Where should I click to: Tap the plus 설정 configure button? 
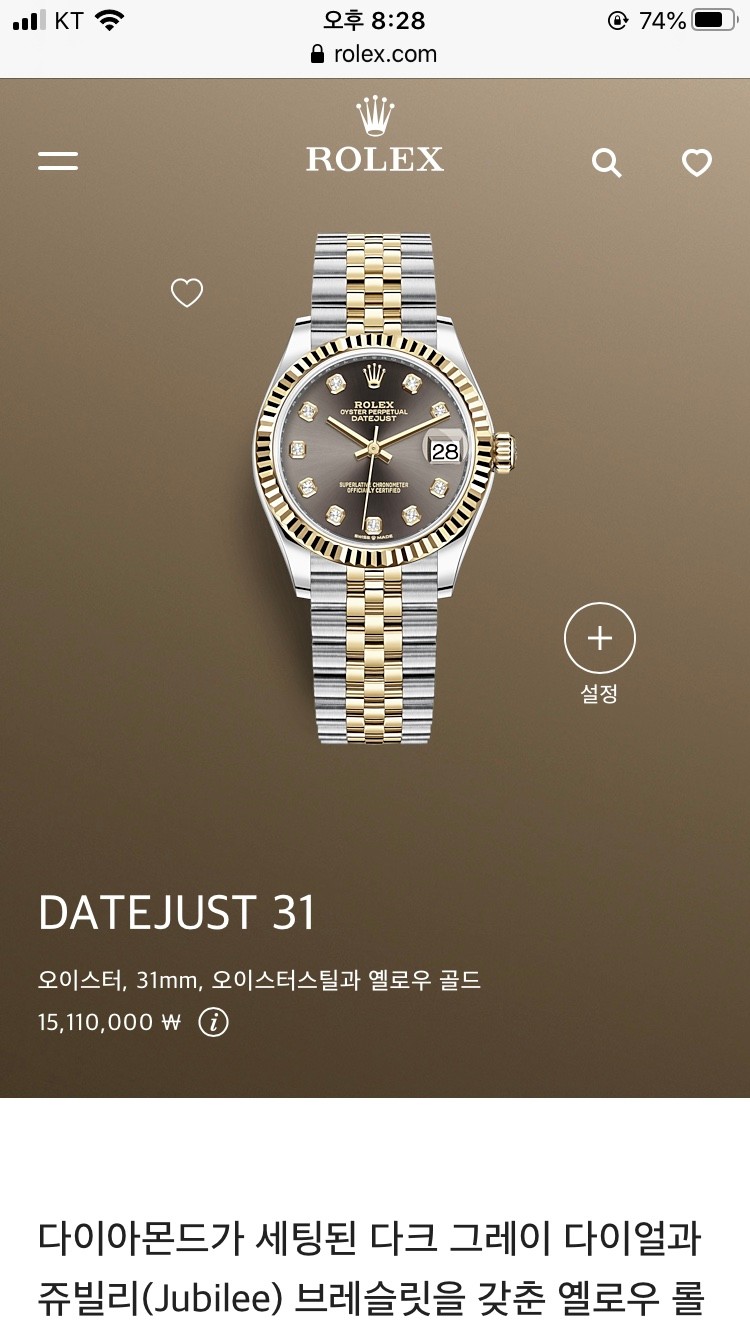pos(599,638)
